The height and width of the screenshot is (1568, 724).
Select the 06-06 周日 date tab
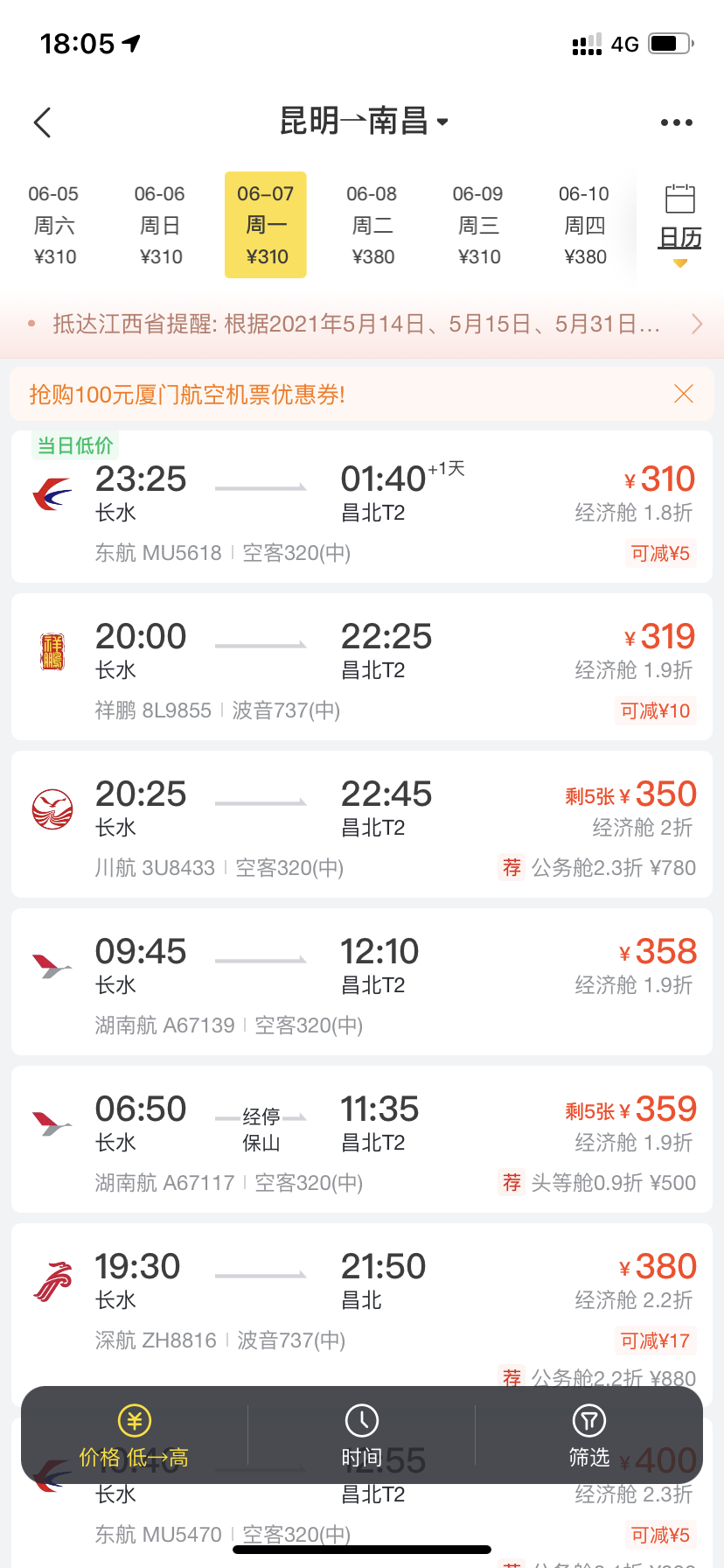pyautogui.click(x=160, y=225)
